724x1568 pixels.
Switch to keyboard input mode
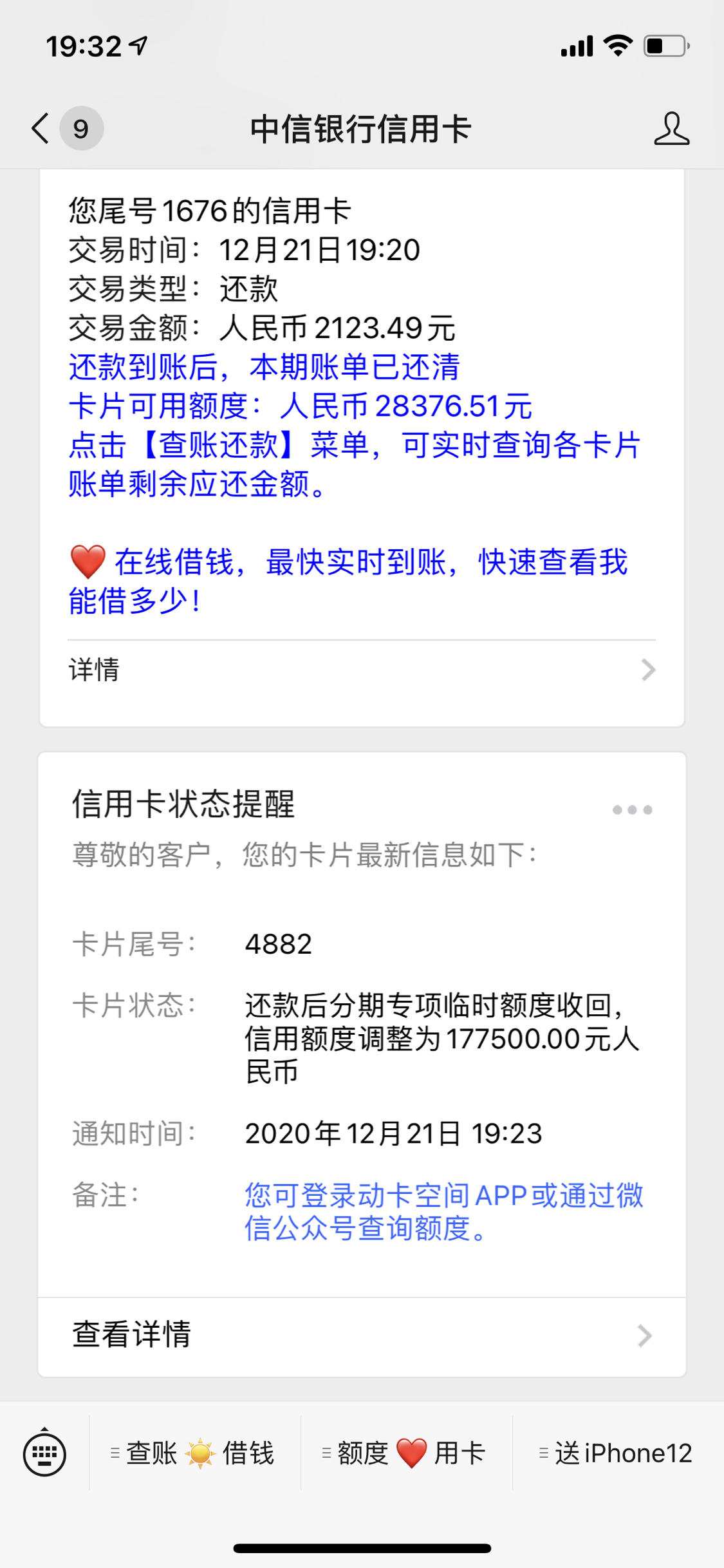click(x=44, y=1453)
